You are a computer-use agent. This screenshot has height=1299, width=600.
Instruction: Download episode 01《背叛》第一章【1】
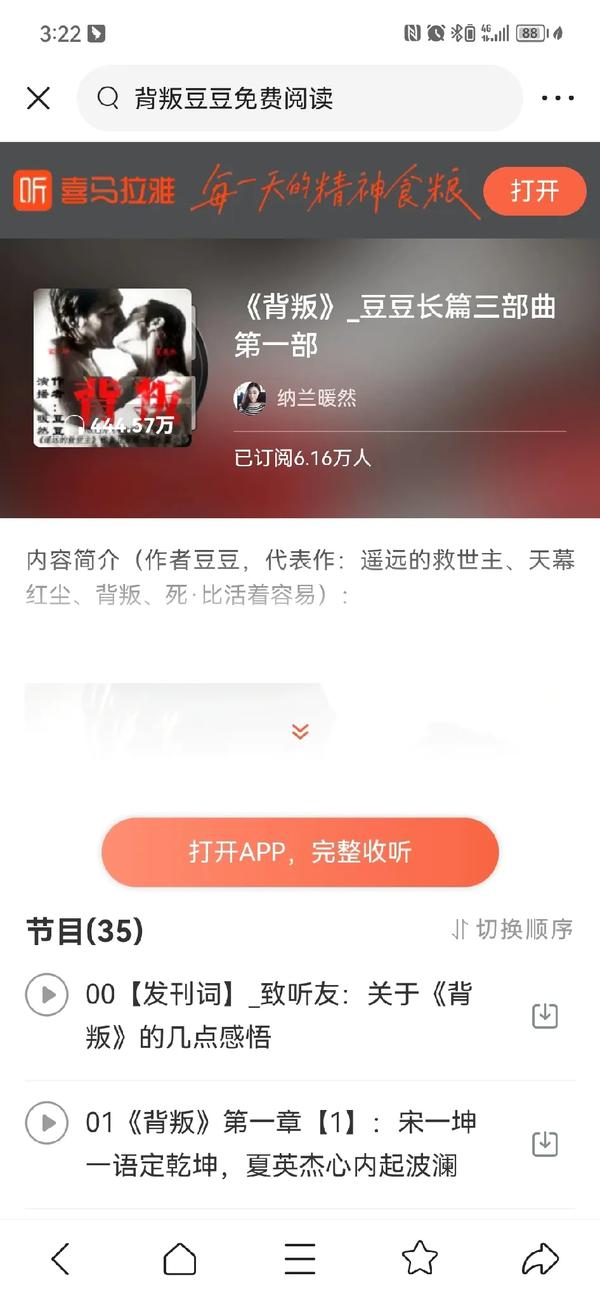point(545,1143)
